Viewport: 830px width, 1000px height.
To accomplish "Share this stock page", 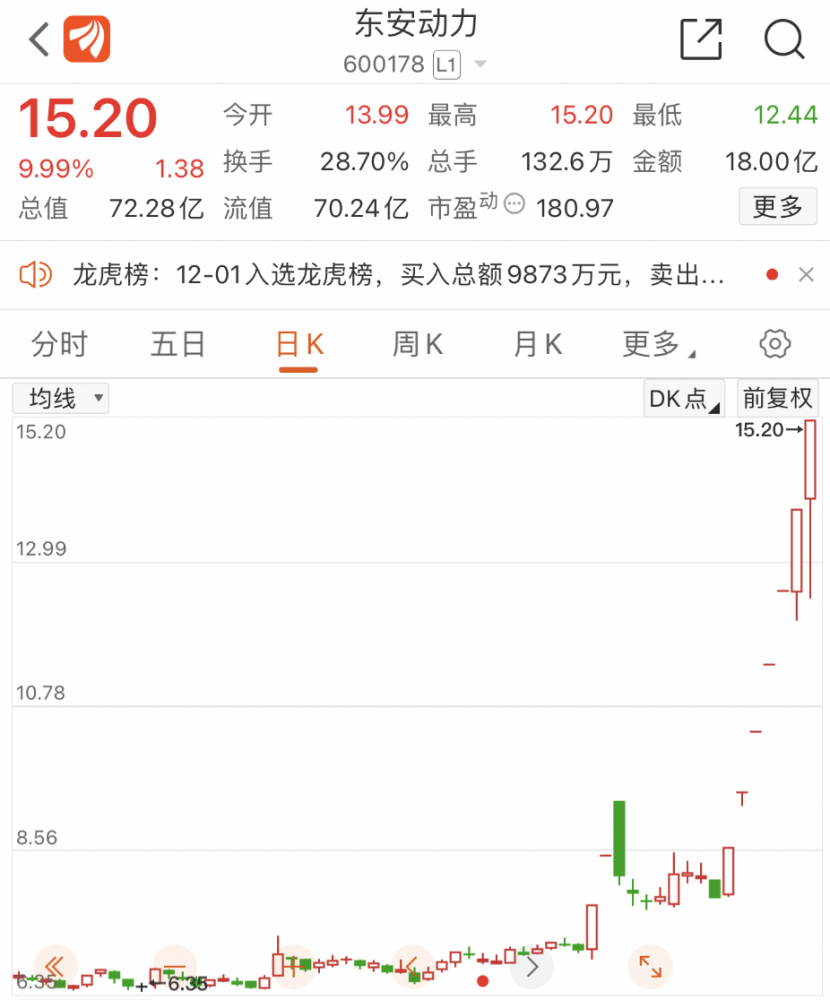I will [x=701, y=40].
